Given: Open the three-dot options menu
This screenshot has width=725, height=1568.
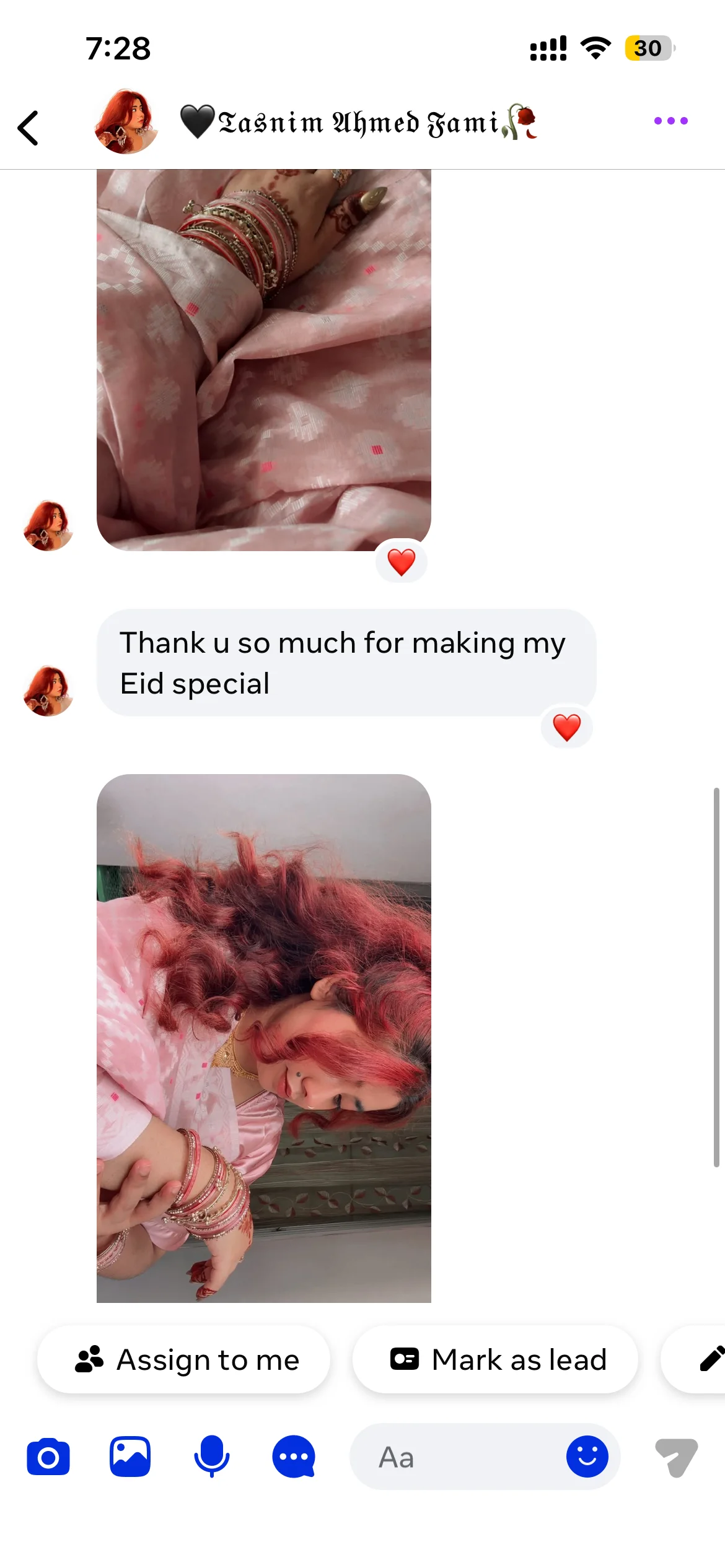Looking at the screenshot, I should [x=670, y=121].
